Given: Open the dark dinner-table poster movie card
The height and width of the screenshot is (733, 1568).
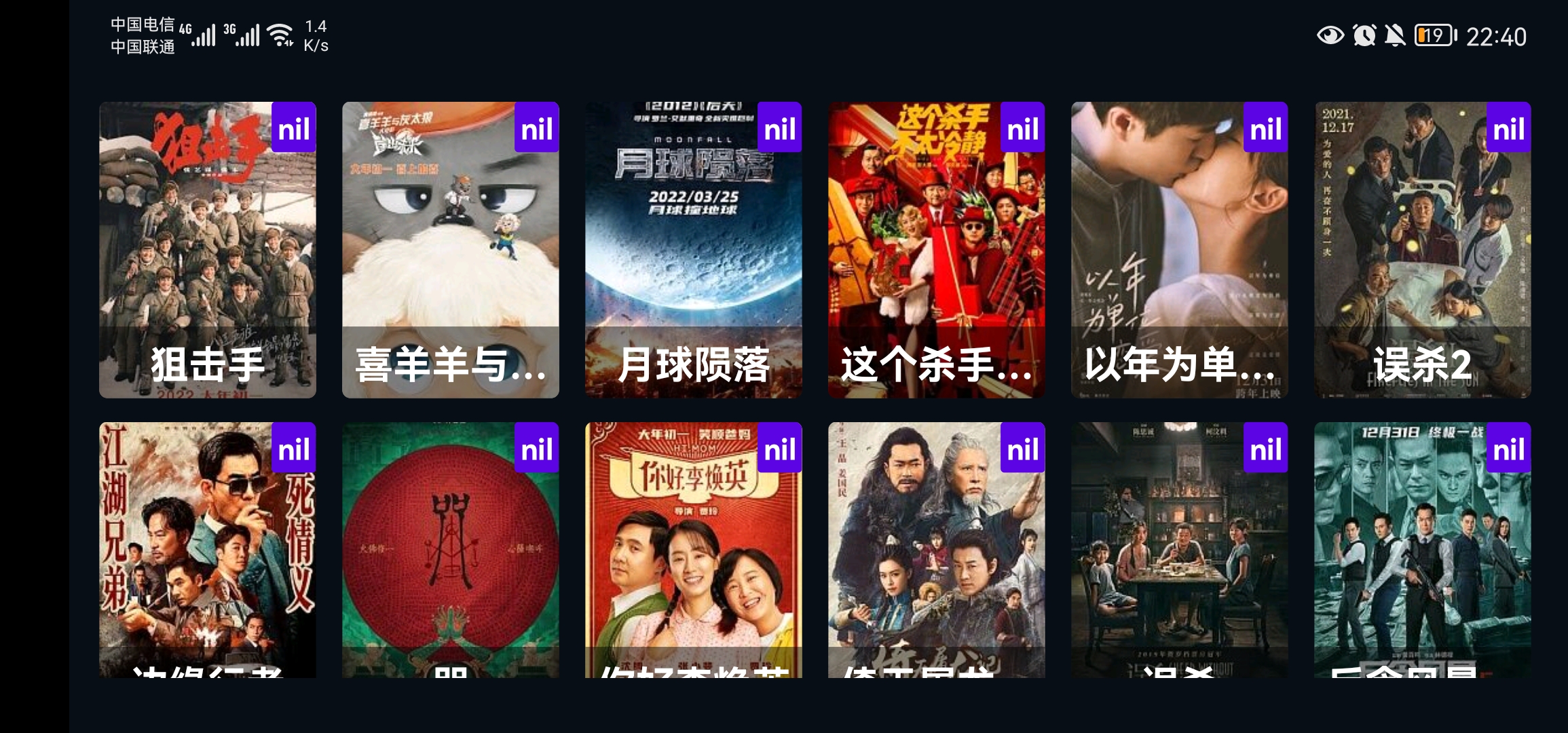Looking at the screenshot, I should pos(1180,550).
